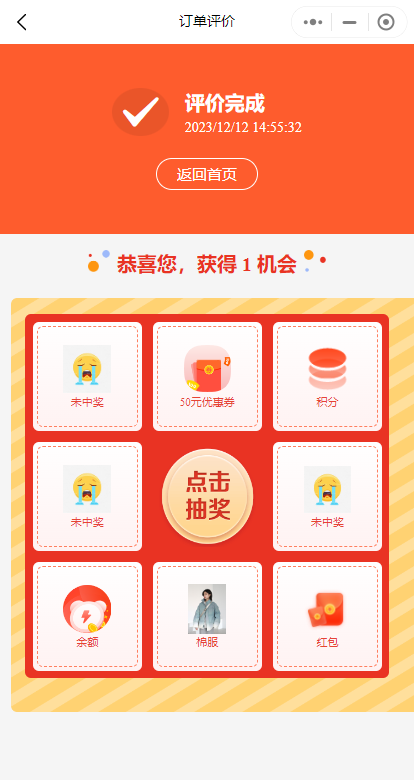Close the mini program with the circle icon

coord(386,22)
